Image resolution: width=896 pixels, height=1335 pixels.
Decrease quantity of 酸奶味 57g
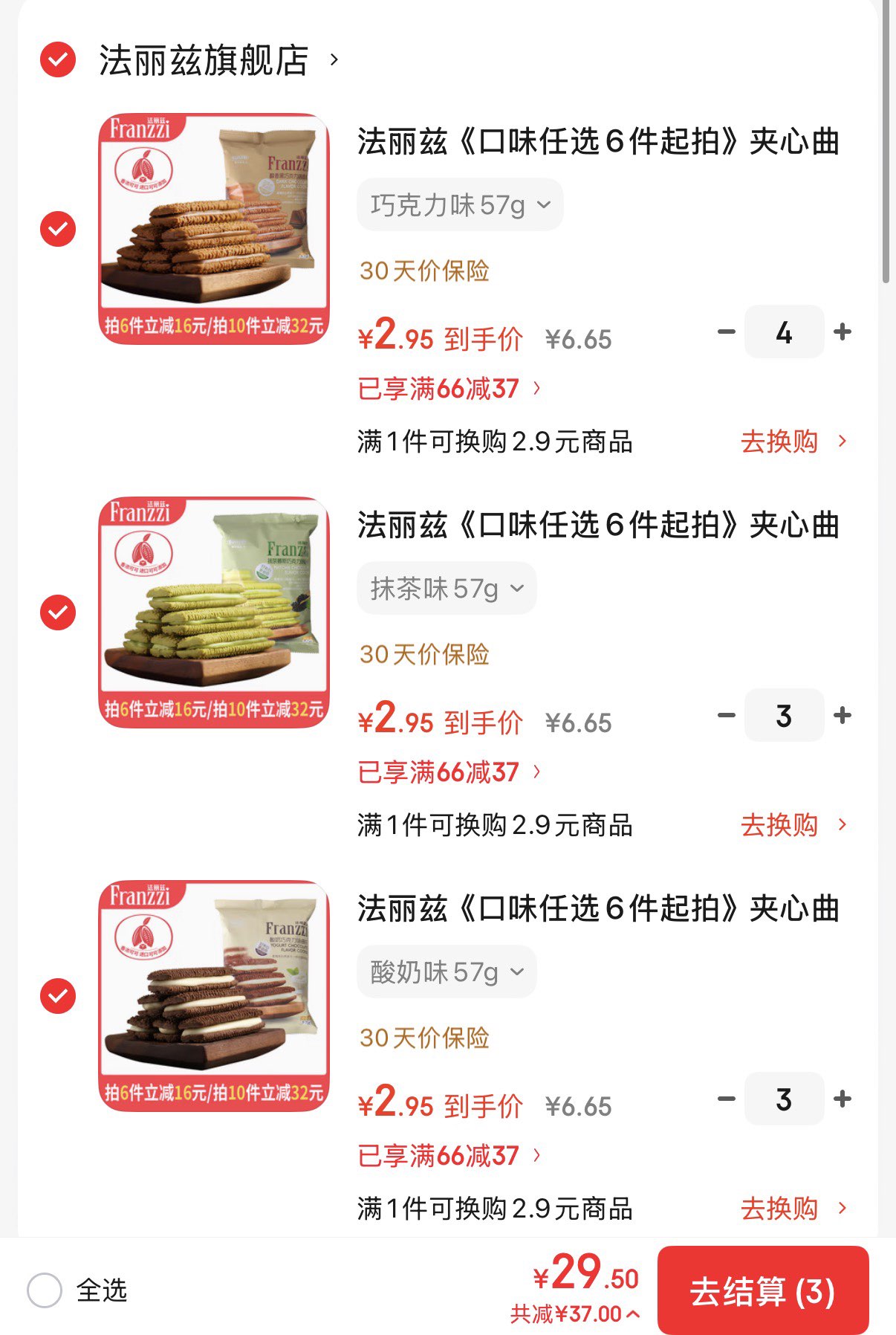click(726, 1099)
